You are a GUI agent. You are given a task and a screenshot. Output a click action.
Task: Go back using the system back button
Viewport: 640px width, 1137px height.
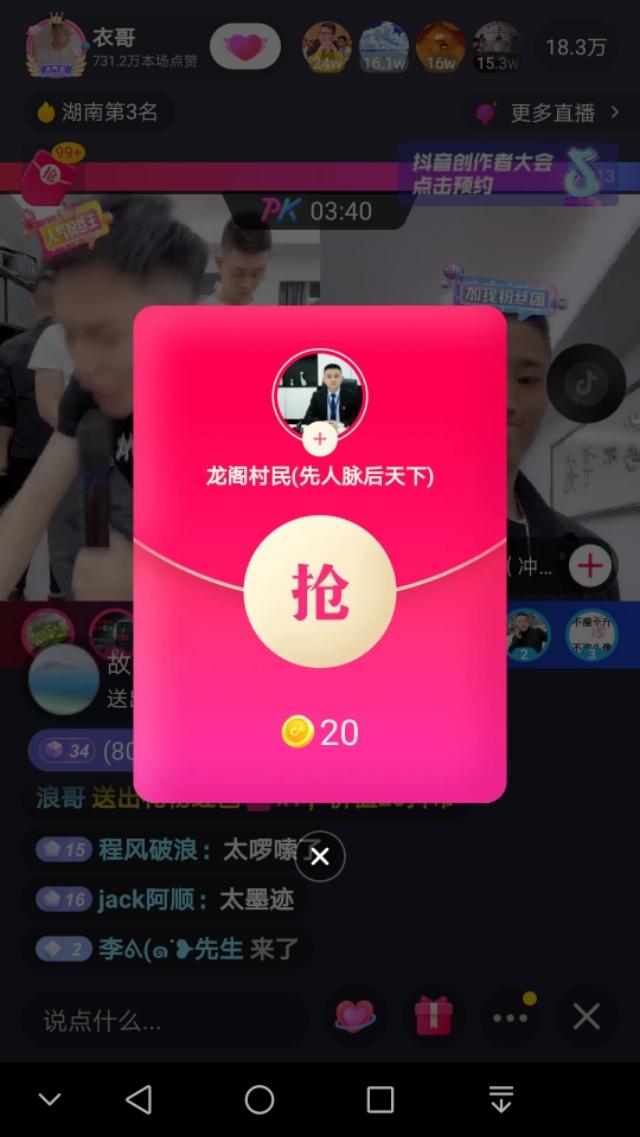click(139, 1100)
